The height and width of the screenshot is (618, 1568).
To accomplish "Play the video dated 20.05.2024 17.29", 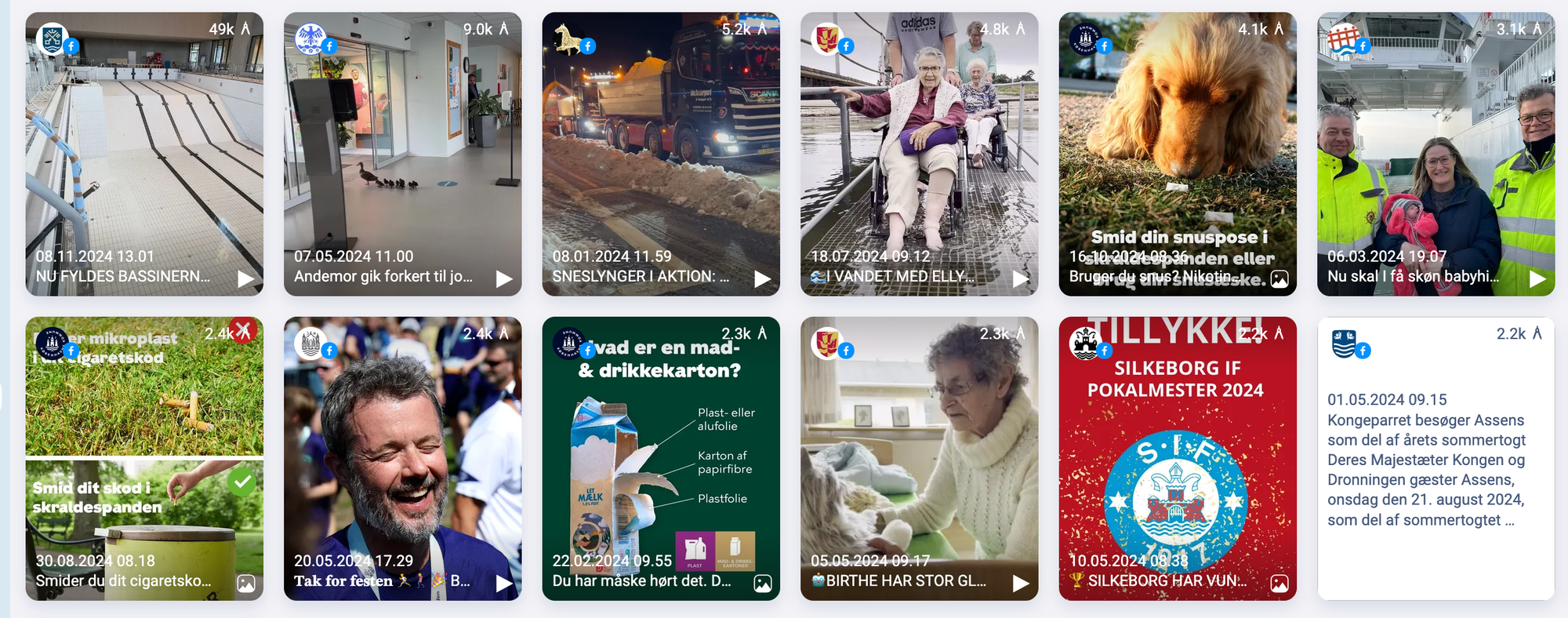I will 504,583.
